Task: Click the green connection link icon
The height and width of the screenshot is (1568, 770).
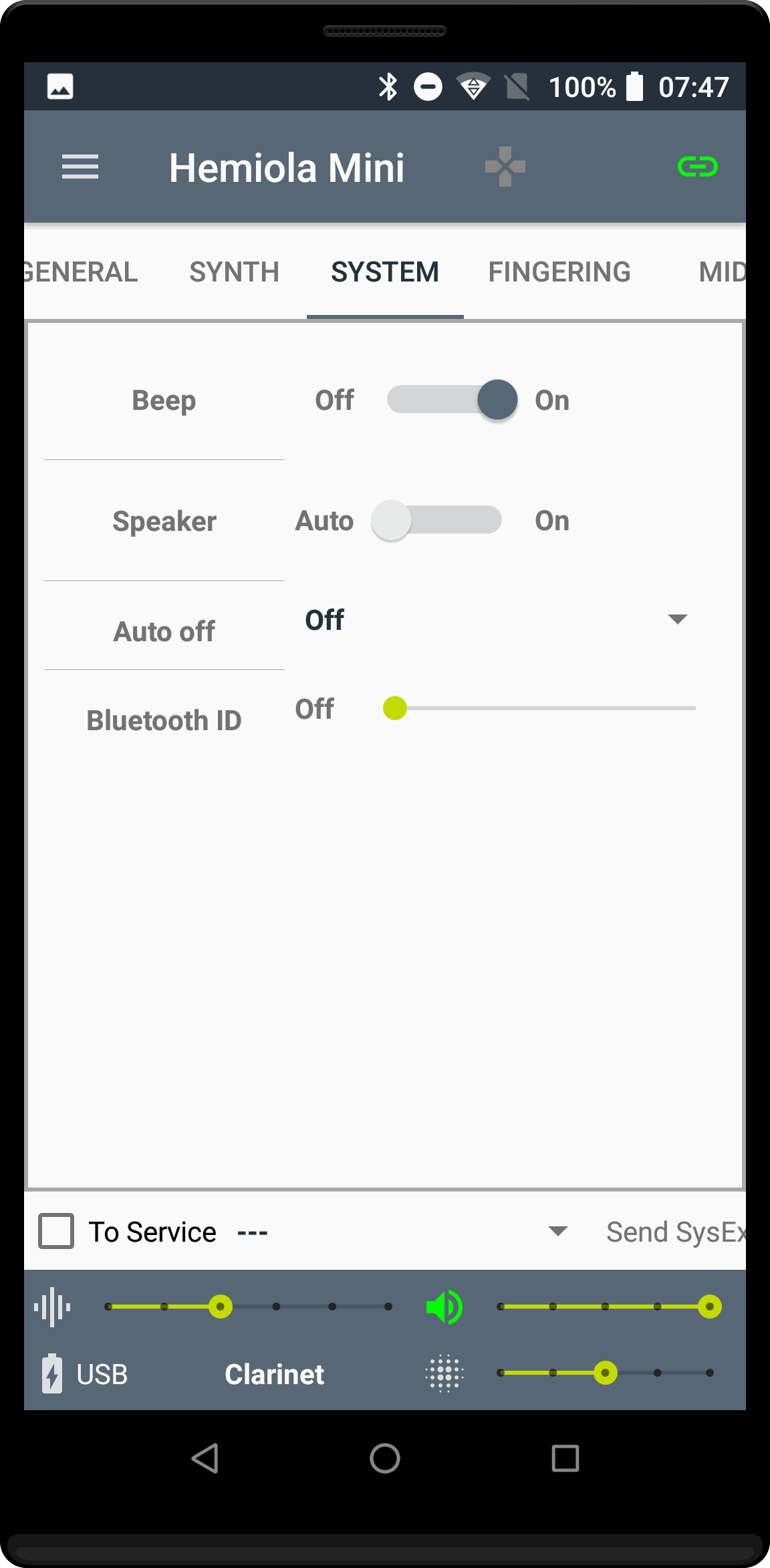Action: [697, 166]
